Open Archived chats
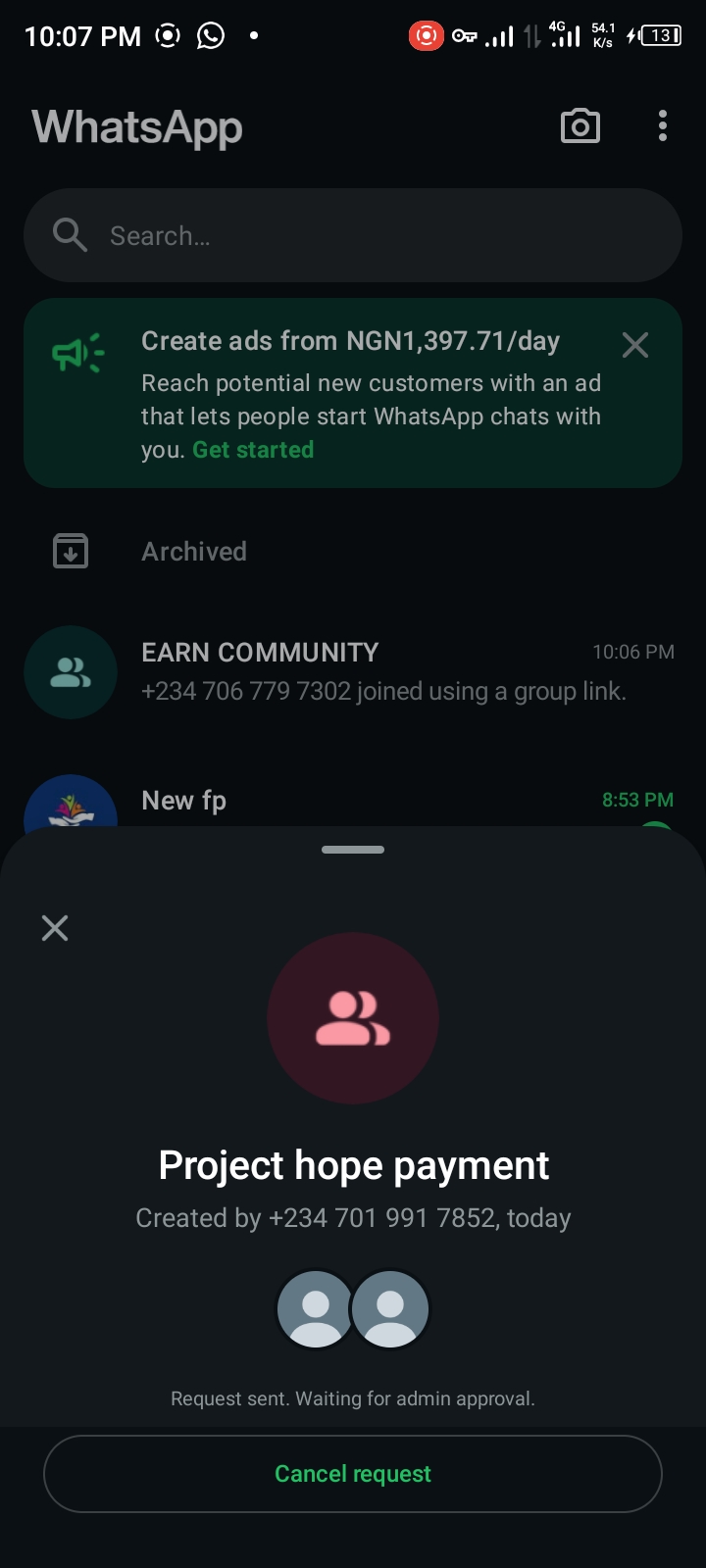The image size is (706, 1568). coord(194,552)
